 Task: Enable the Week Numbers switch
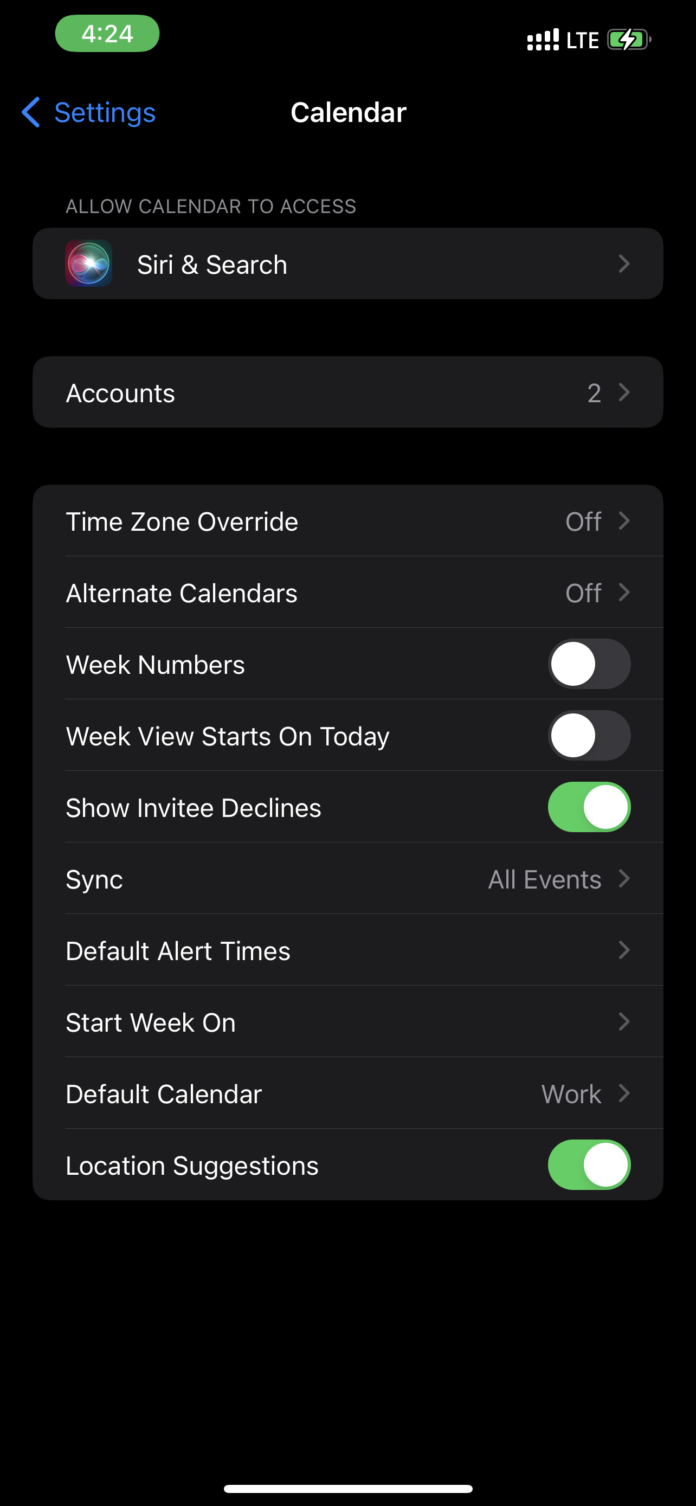click(589, 665)
